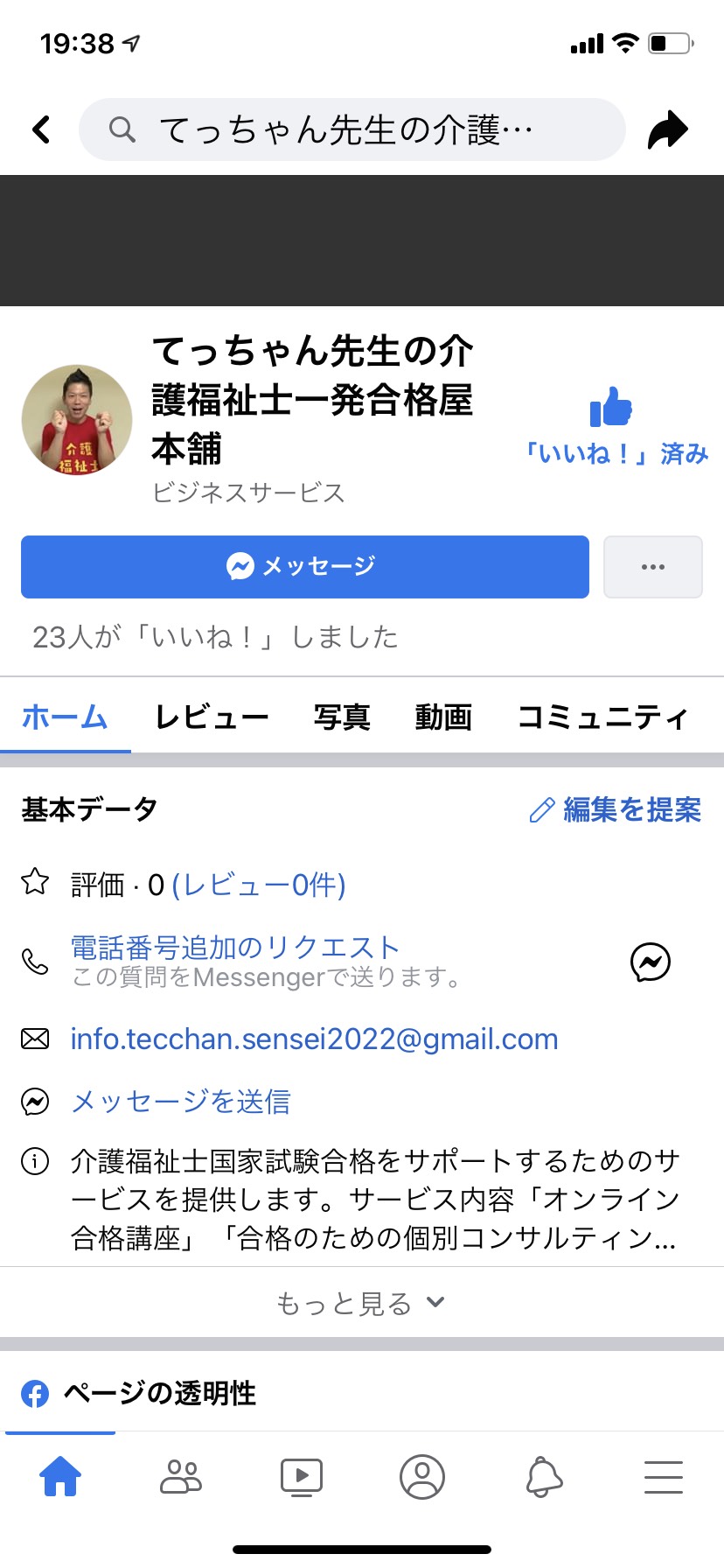
Task: Open the Watch video tab in bottom bar
Action: 302,1477
